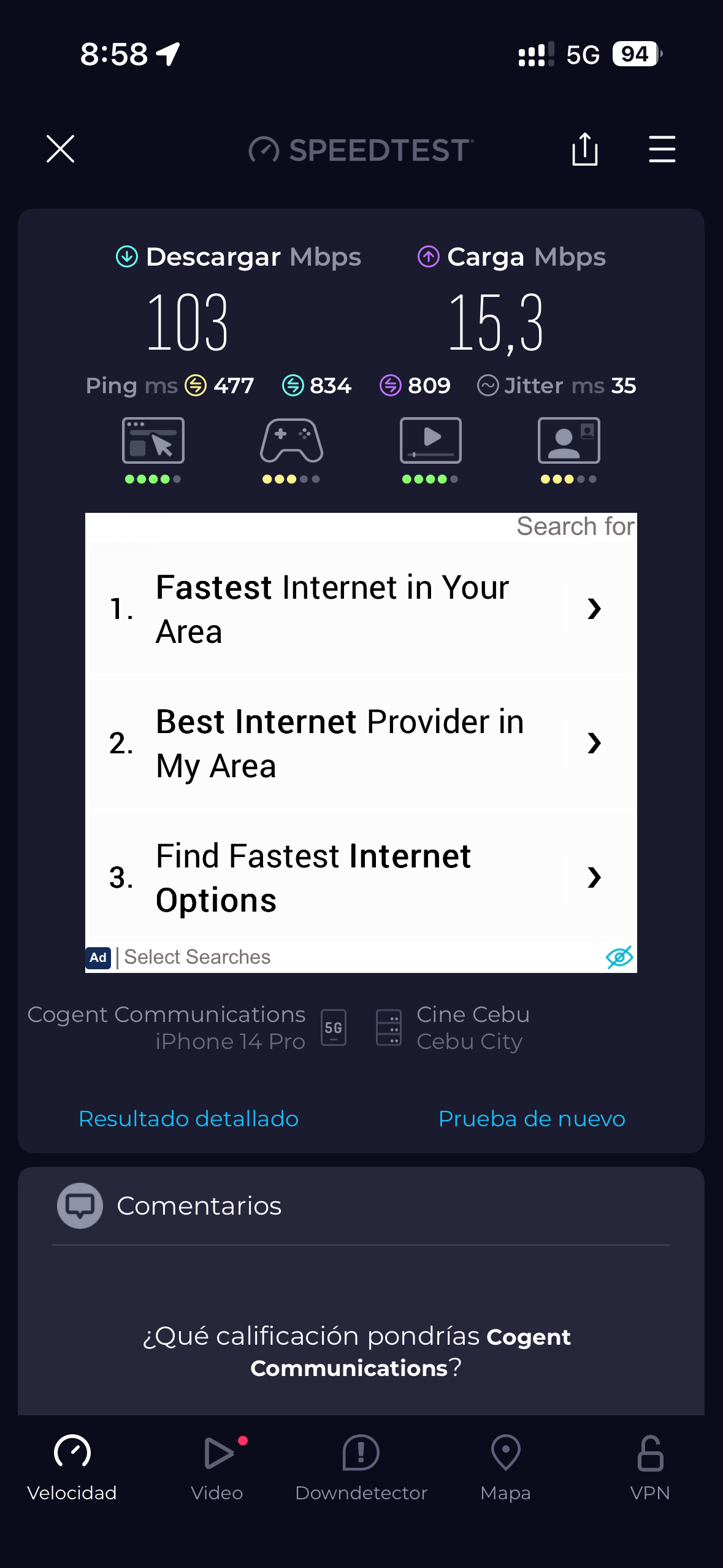Tap the web browsing quality icon
Image resolution: width=723 pixels, height=1568 pixels.
(x=153, y=441)
